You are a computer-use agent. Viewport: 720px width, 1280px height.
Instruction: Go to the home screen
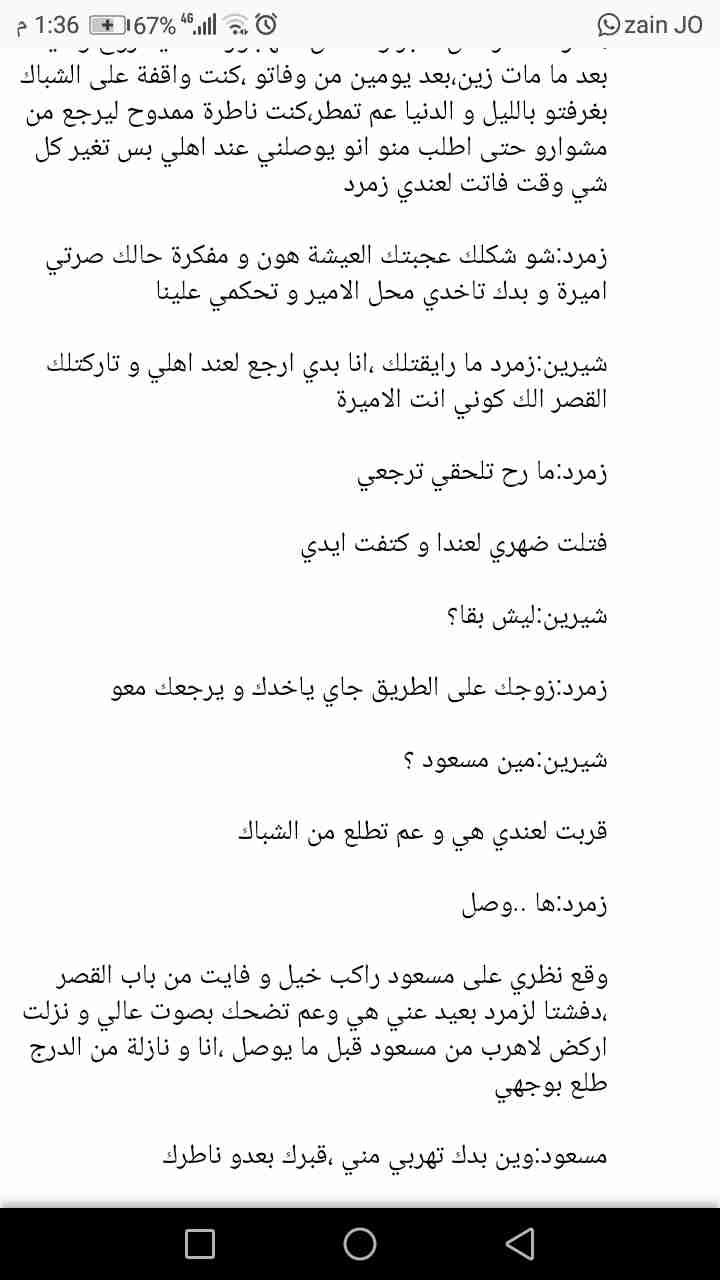click(360, 1243)
